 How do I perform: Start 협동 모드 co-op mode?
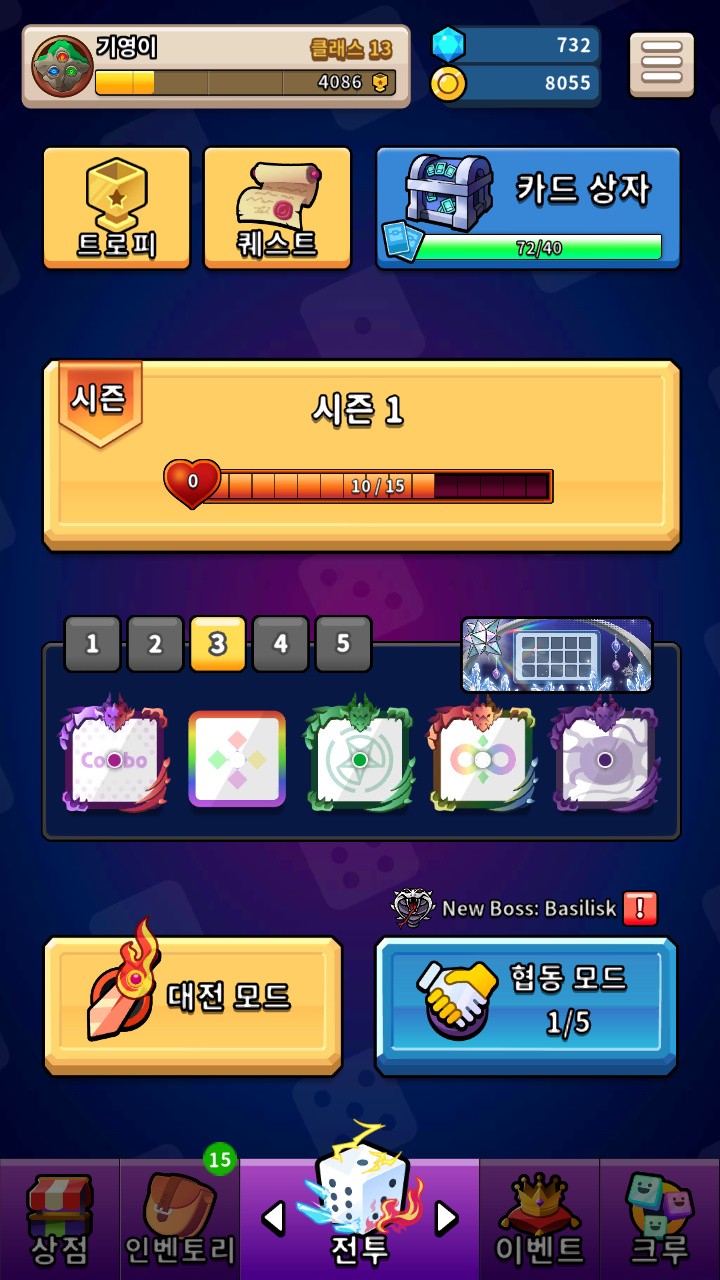coord(526,1005)
